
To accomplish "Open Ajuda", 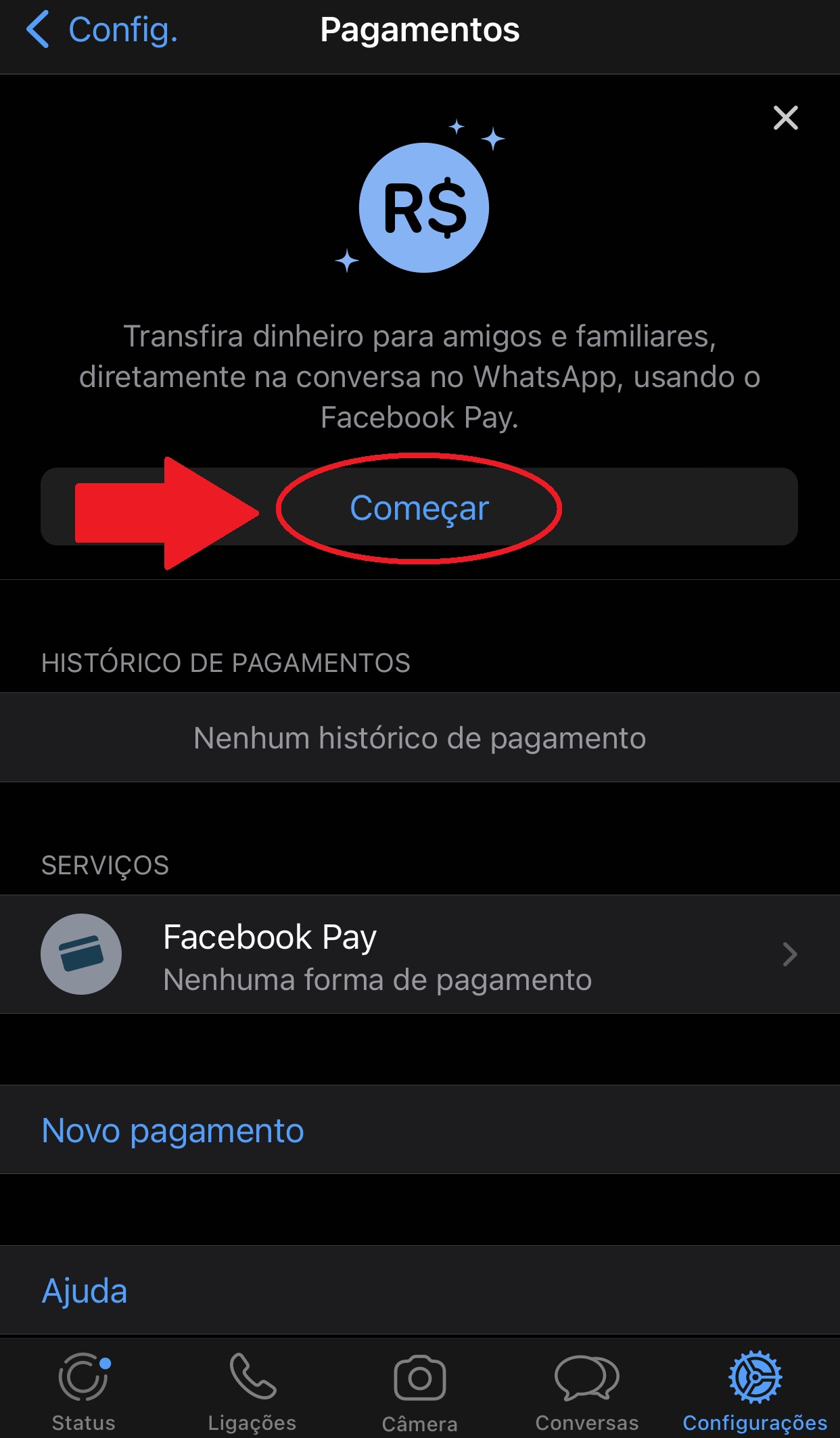I will 420,1290.
